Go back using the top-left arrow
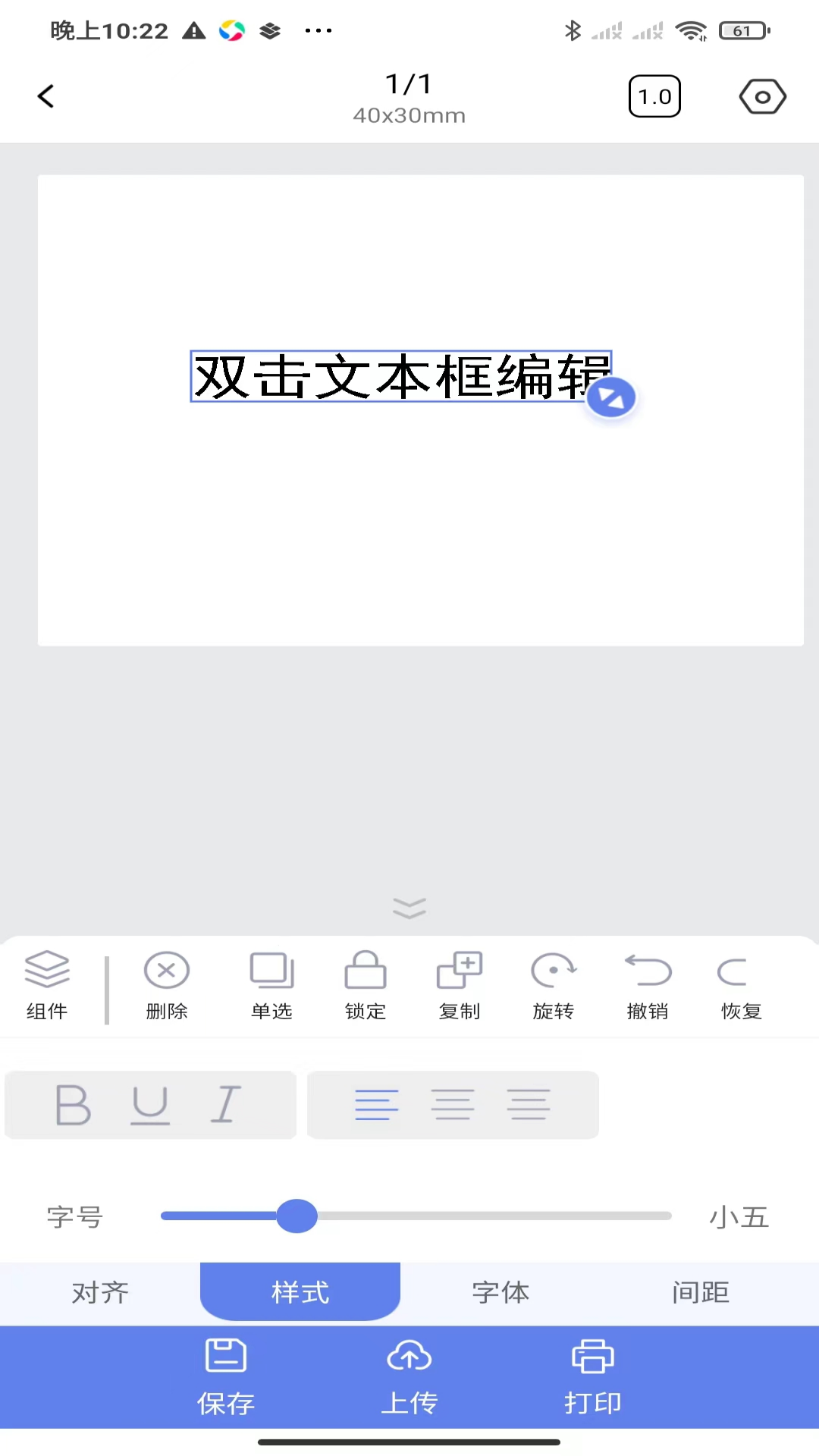The width and height of the screenshot is (819, 1456). coord(46,96)
